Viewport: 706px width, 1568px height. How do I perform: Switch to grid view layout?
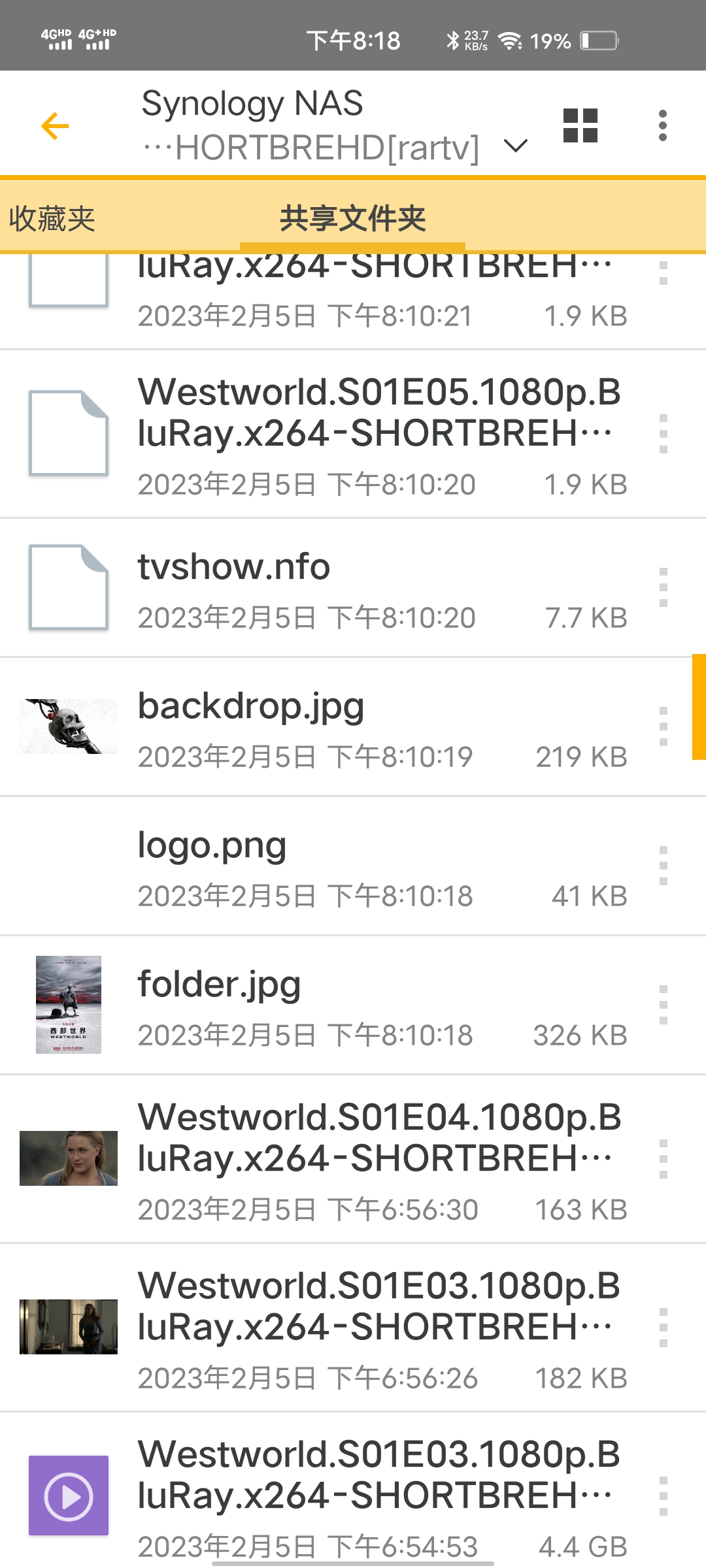tap(580, 125)
